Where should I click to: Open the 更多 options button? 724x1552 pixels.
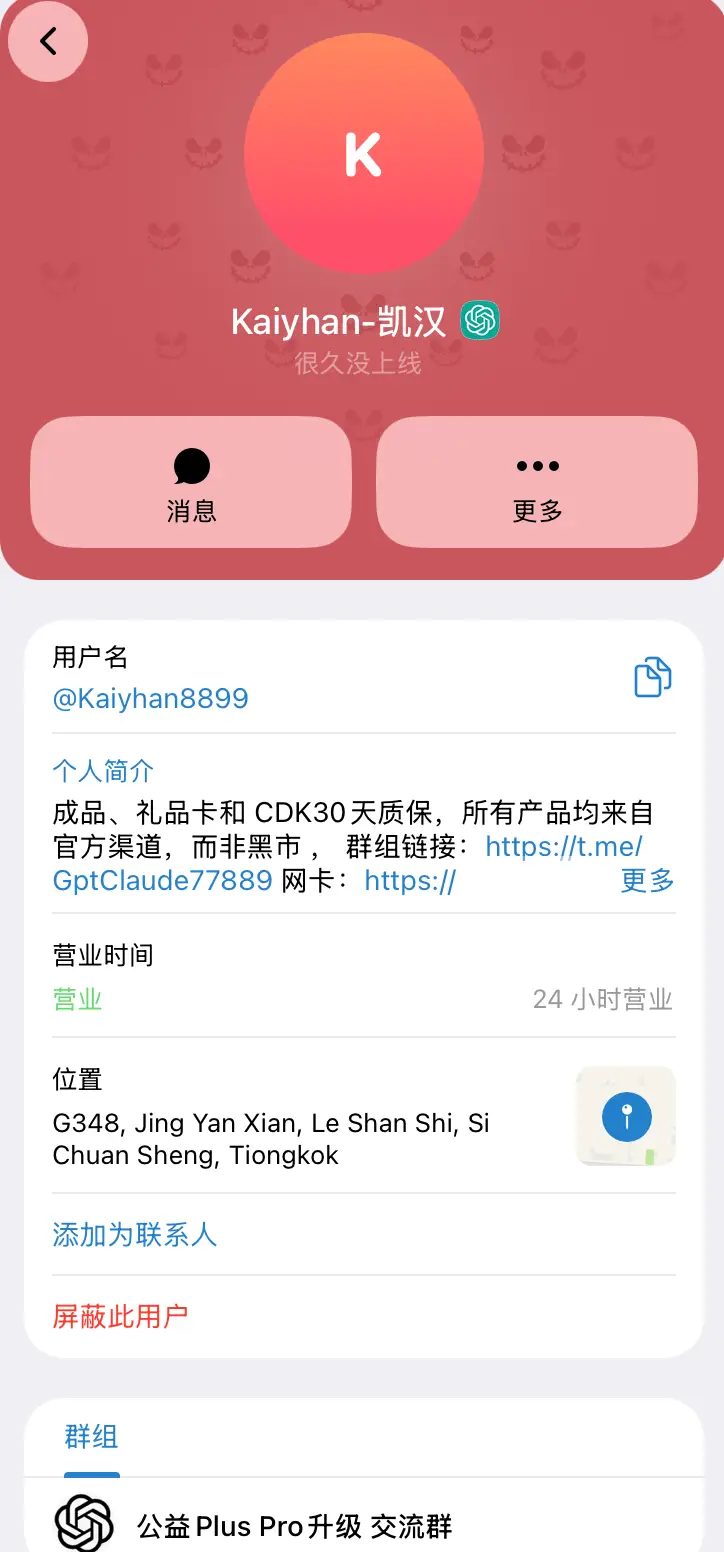point(537,482)
